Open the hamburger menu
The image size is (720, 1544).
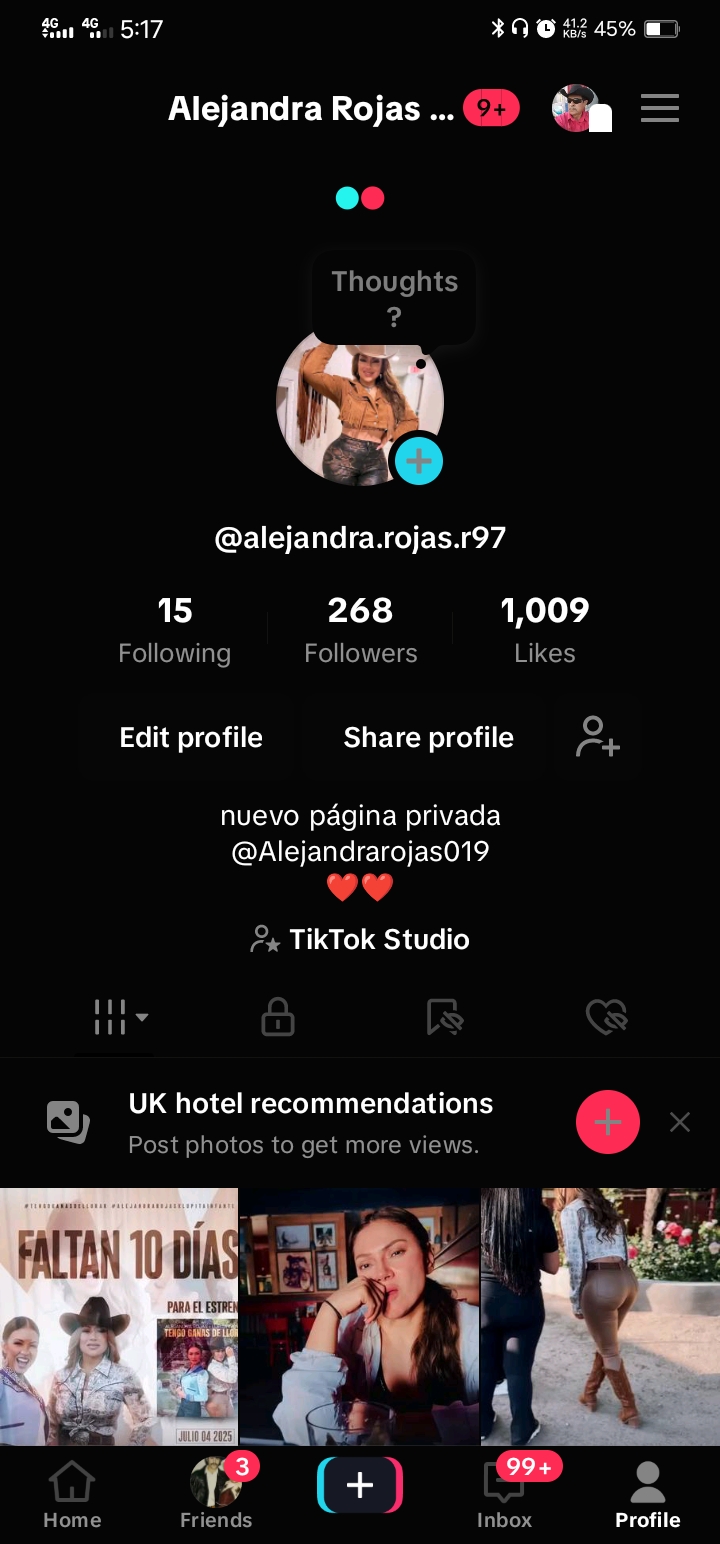(660, 108)
